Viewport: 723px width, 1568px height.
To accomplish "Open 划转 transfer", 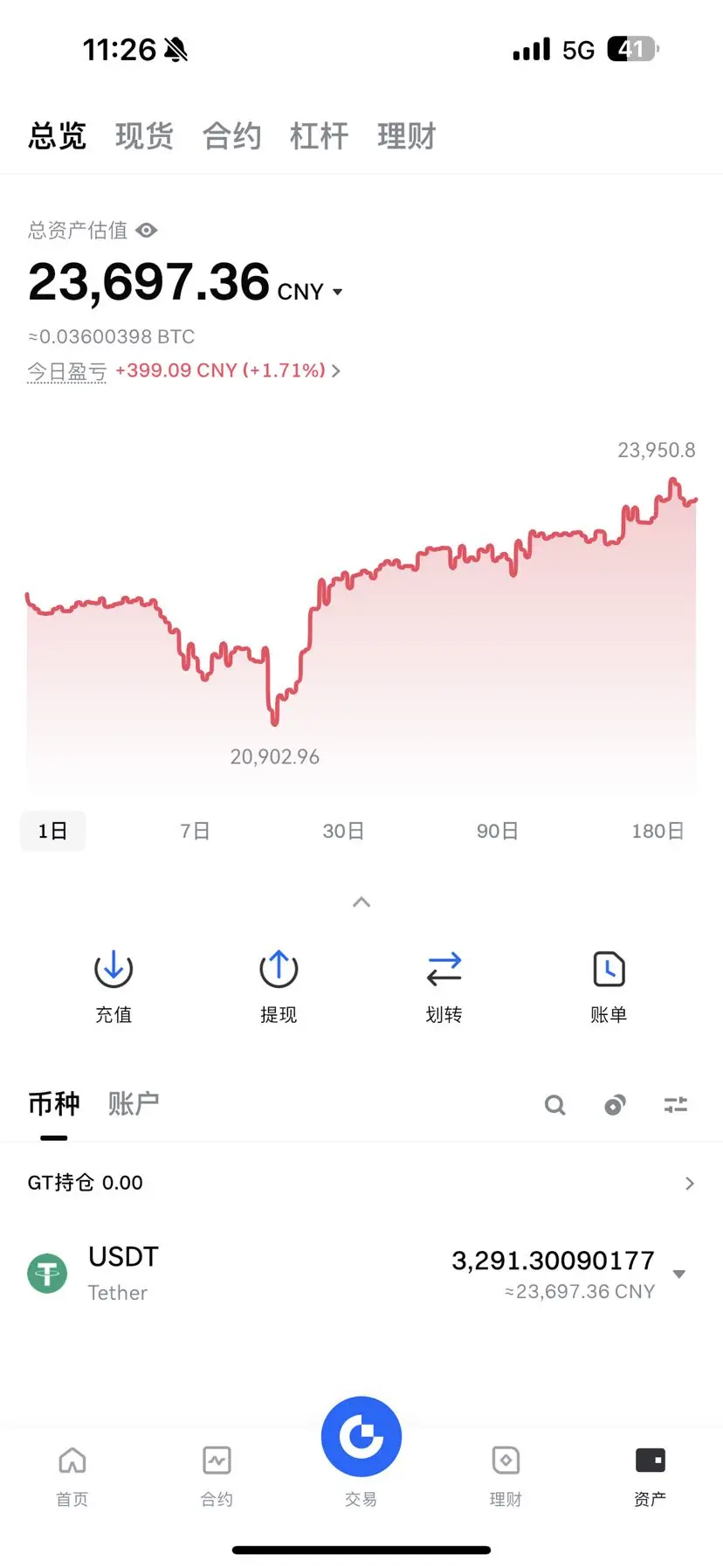I will pyautogui.click(x=444, y=987).
